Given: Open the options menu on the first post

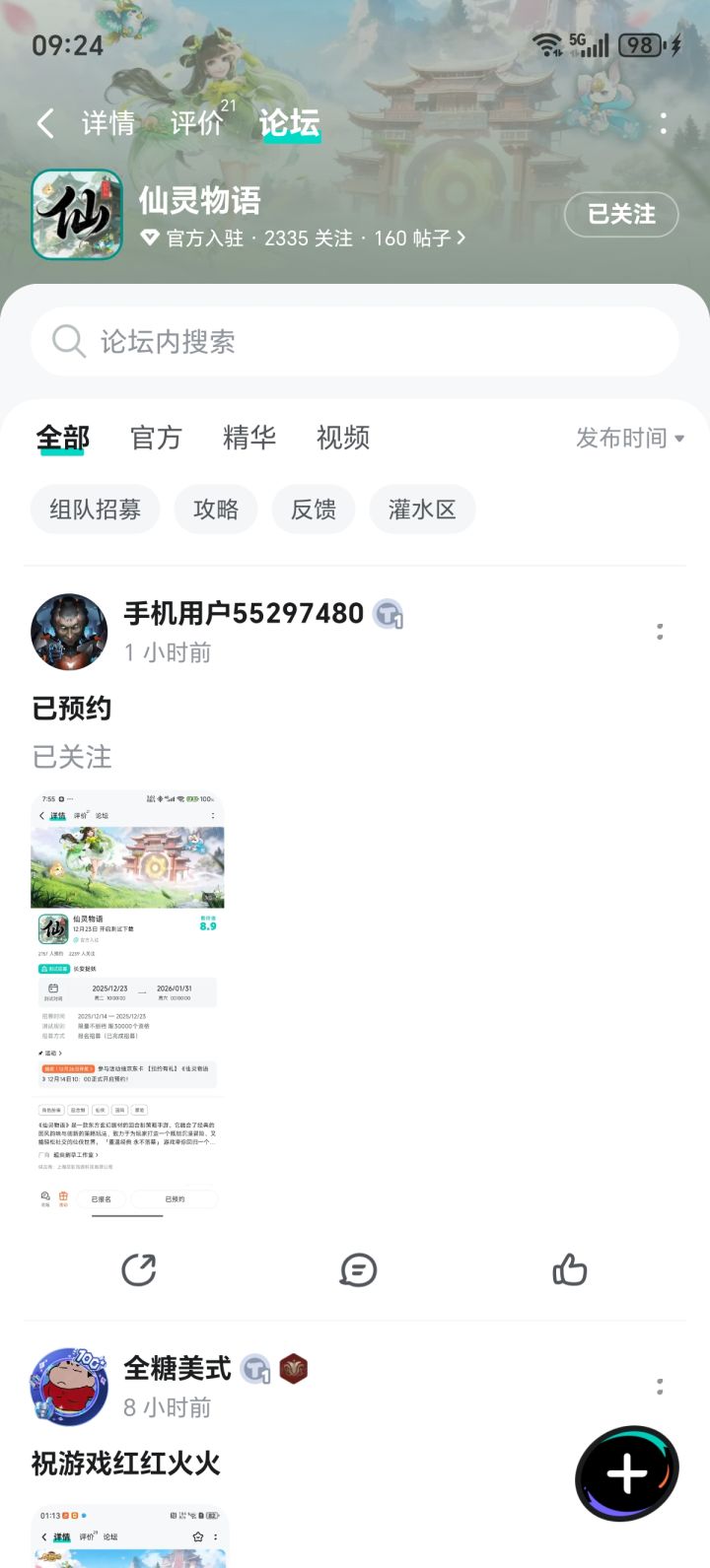Looking at the screenshot, I should (659, 632).
